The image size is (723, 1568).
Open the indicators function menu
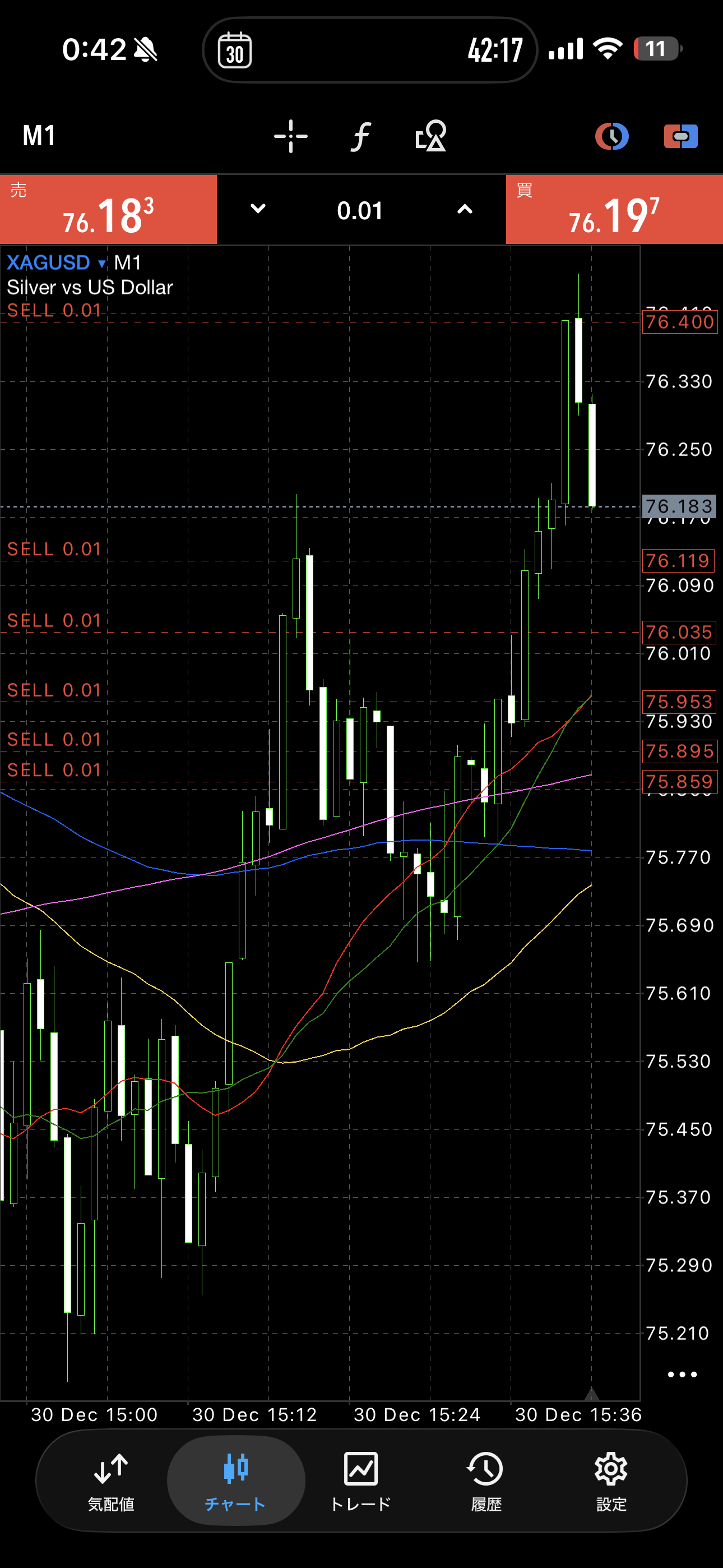click(361, 136)
